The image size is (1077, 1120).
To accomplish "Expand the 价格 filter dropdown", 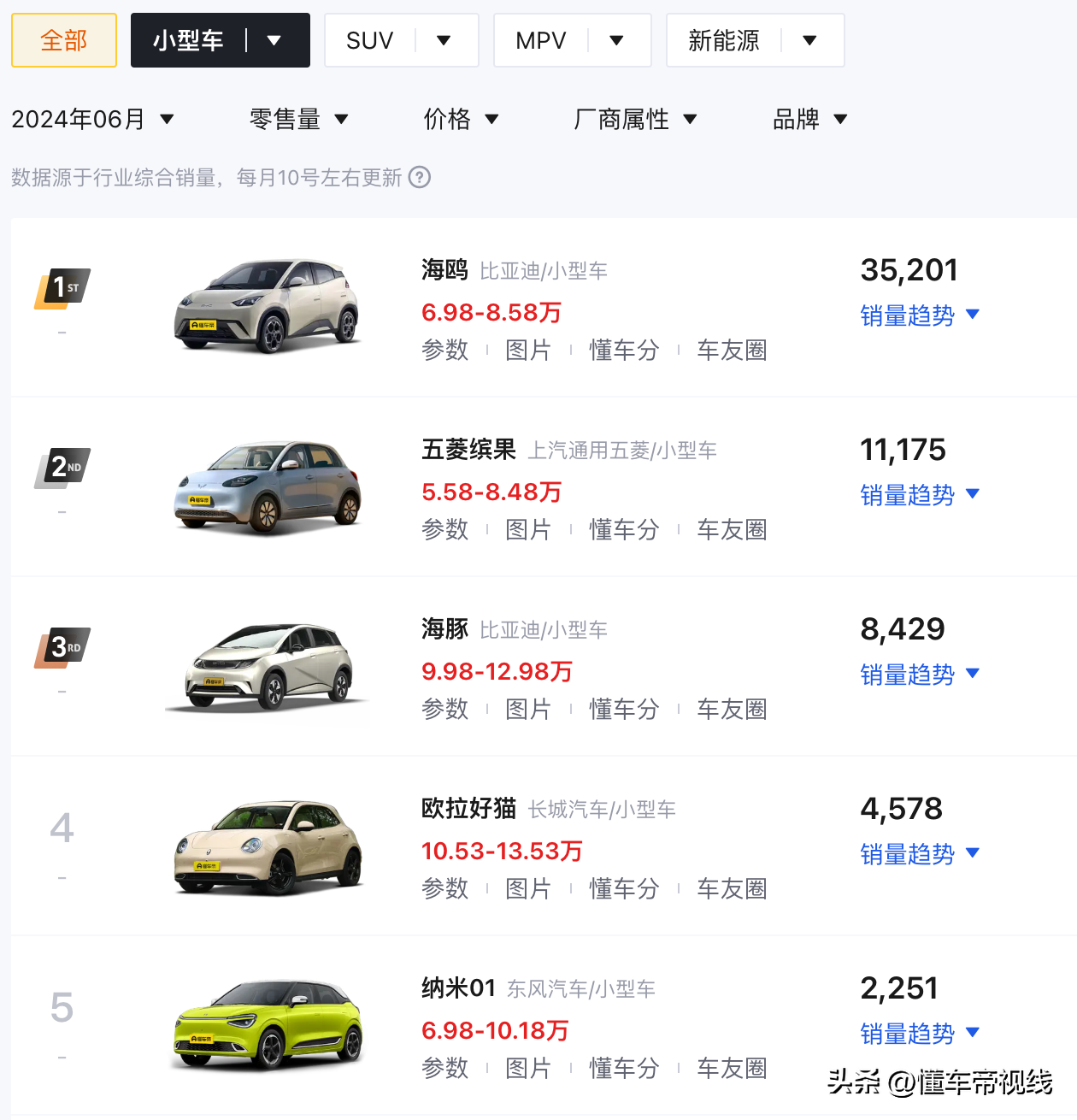I will click(461, 119).
